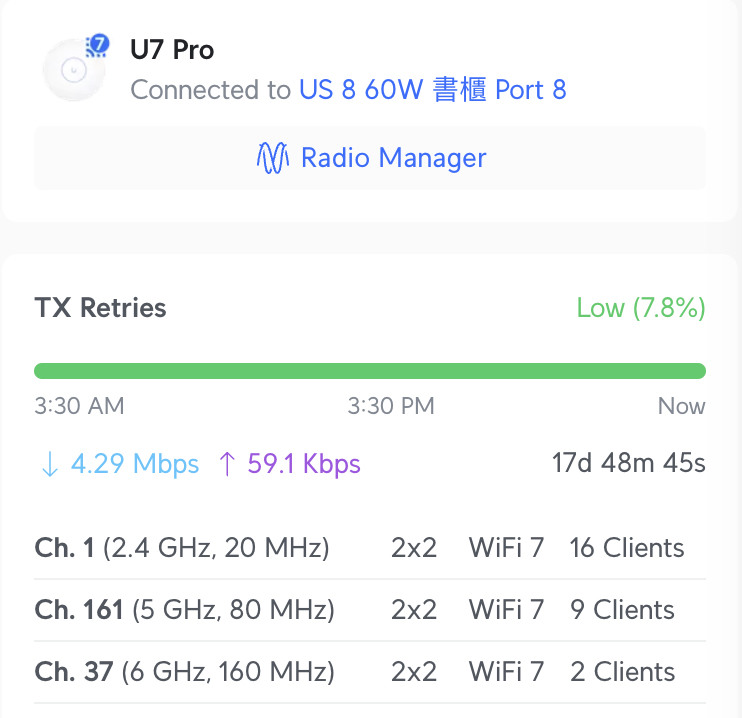Image resolution: width=742 pixels, height=718 pixels.
Task: Open the US 8 60W 書櫃 Port 8 link
Action: pyautogui.click(x=432, y=90)
